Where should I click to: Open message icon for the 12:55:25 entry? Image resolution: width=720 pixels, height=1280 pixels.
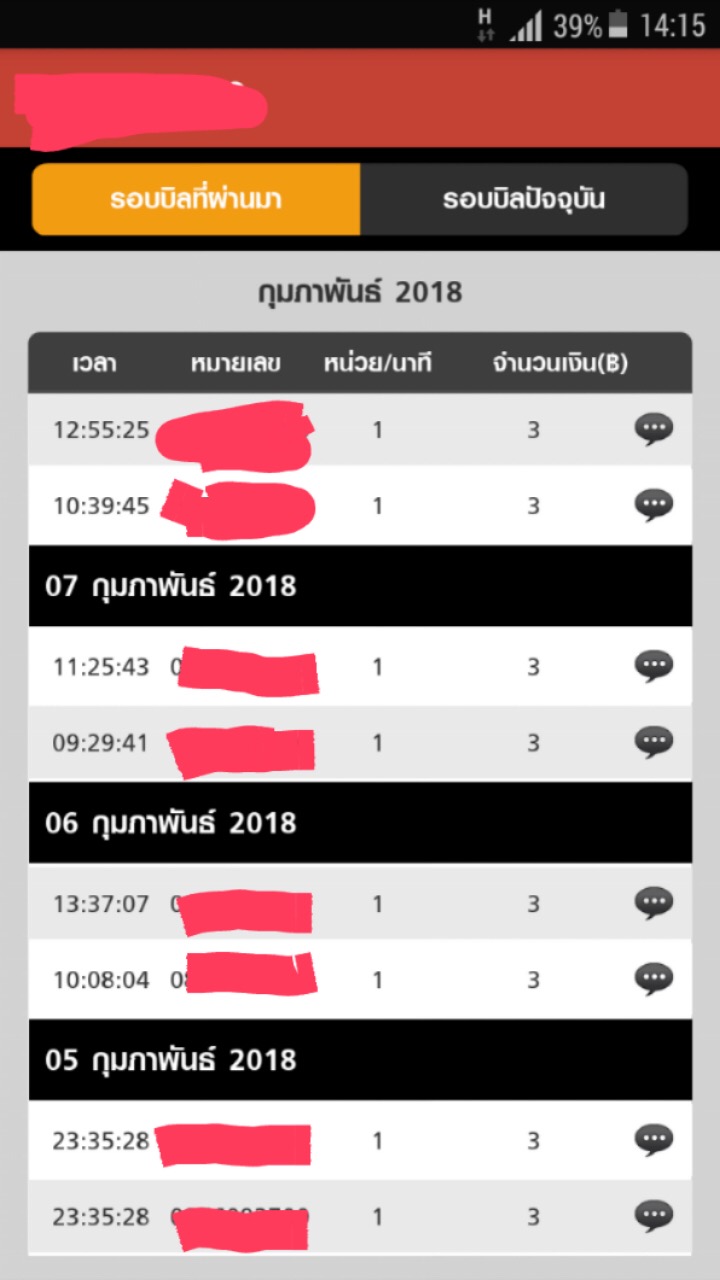coord(653,430)
